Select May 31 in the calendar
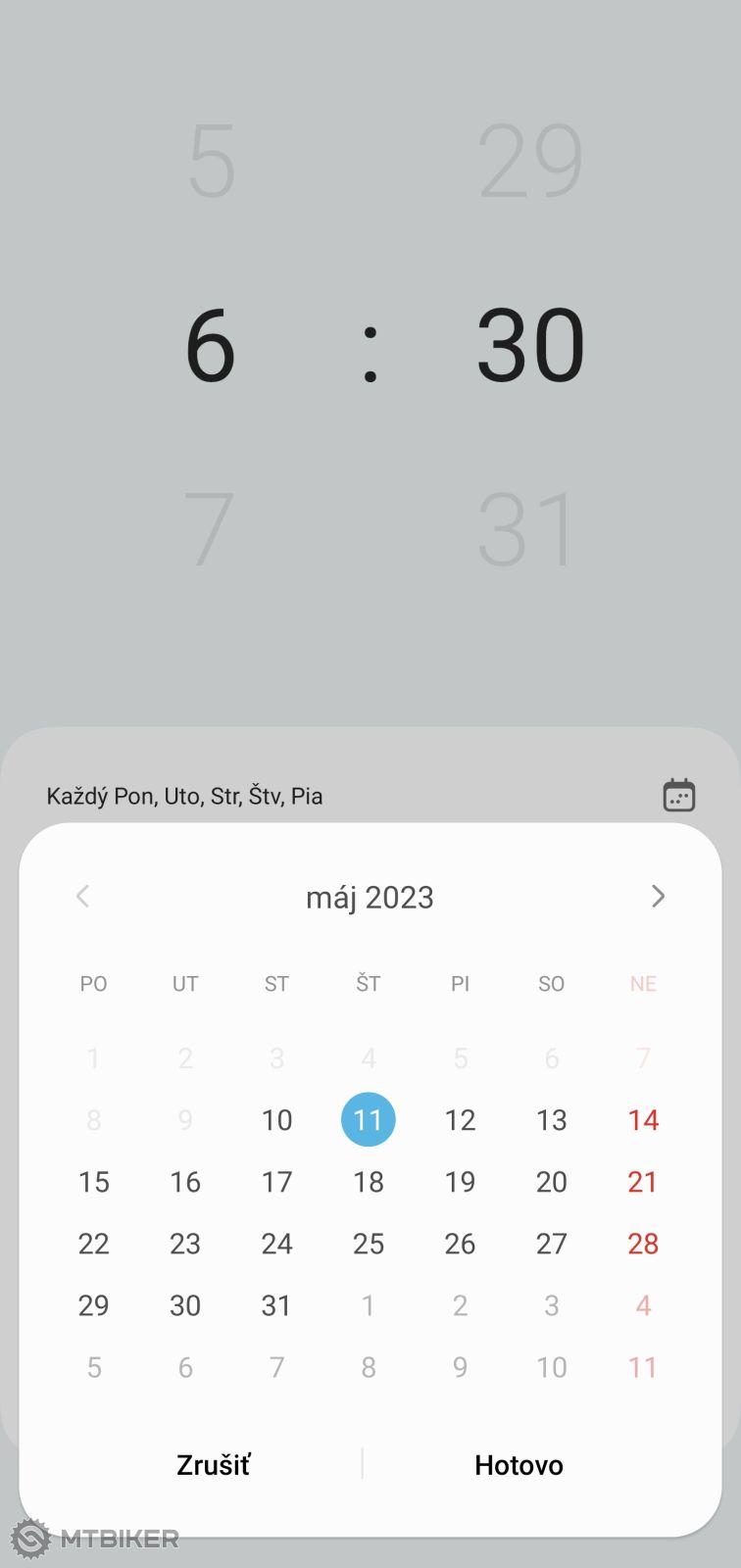 click(276, 1305)
